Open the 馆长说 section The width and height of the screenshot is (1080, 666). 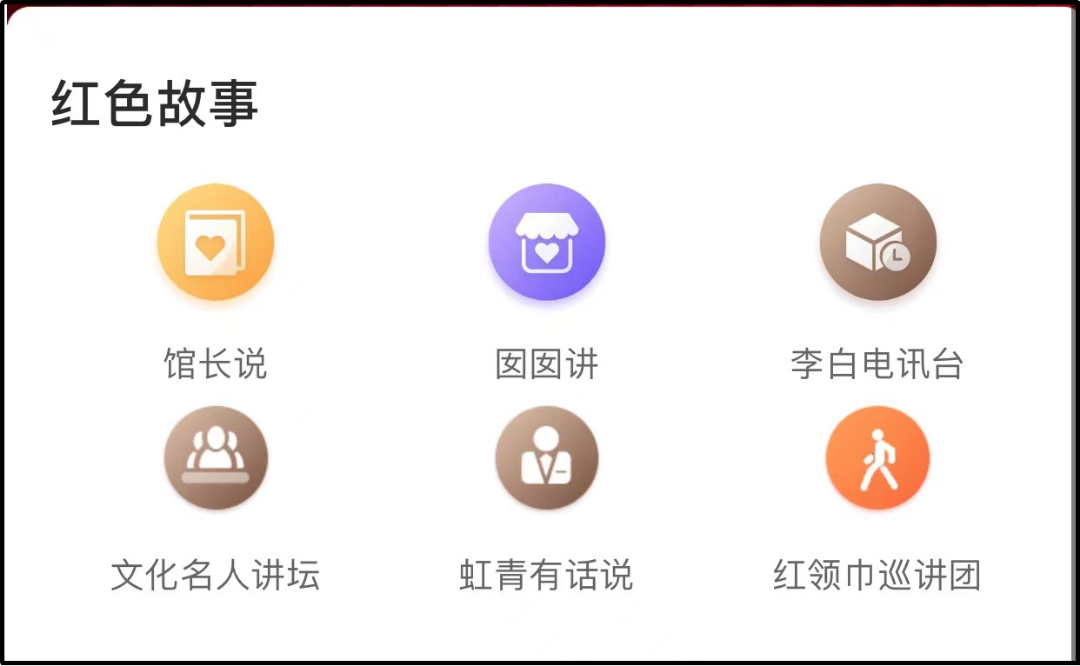coord(215,243)
